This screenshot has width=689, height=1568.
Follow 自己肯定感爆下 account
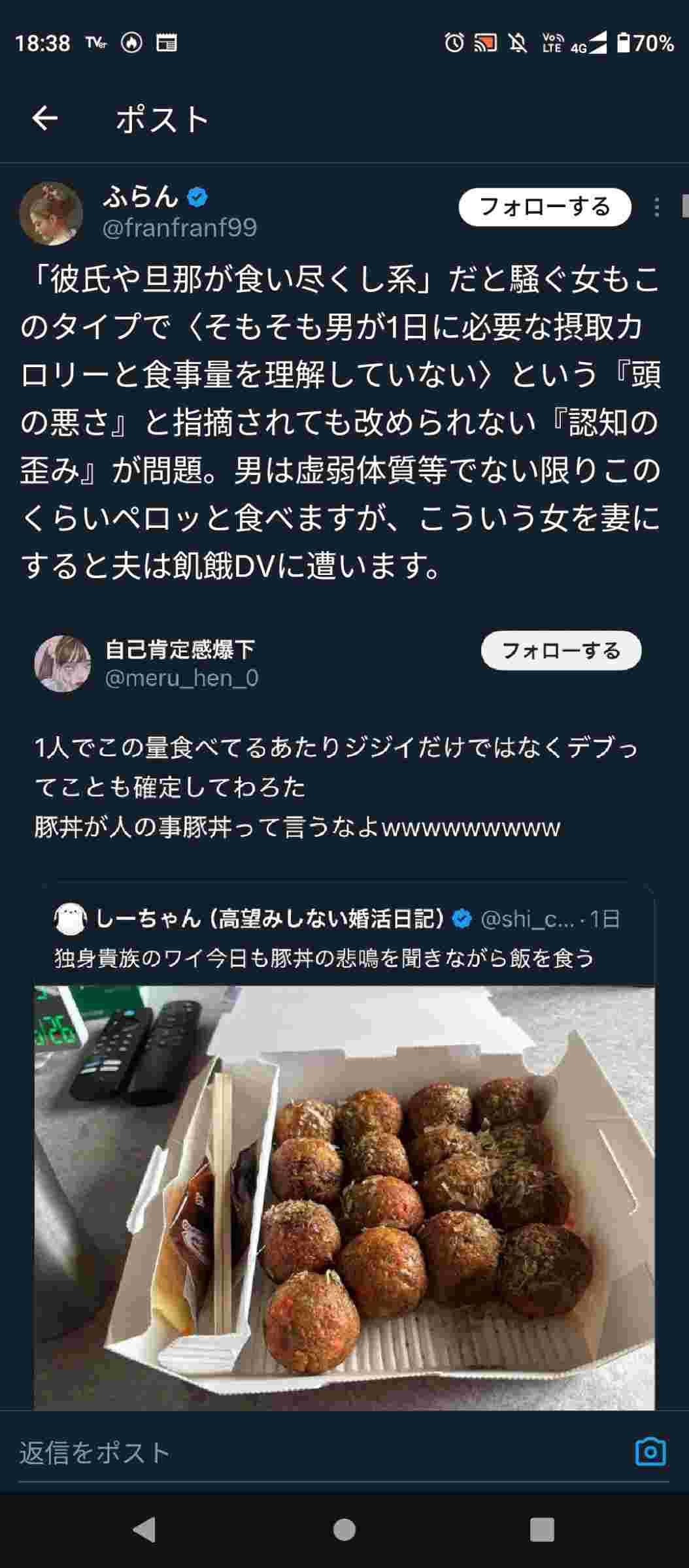point(561,651)
